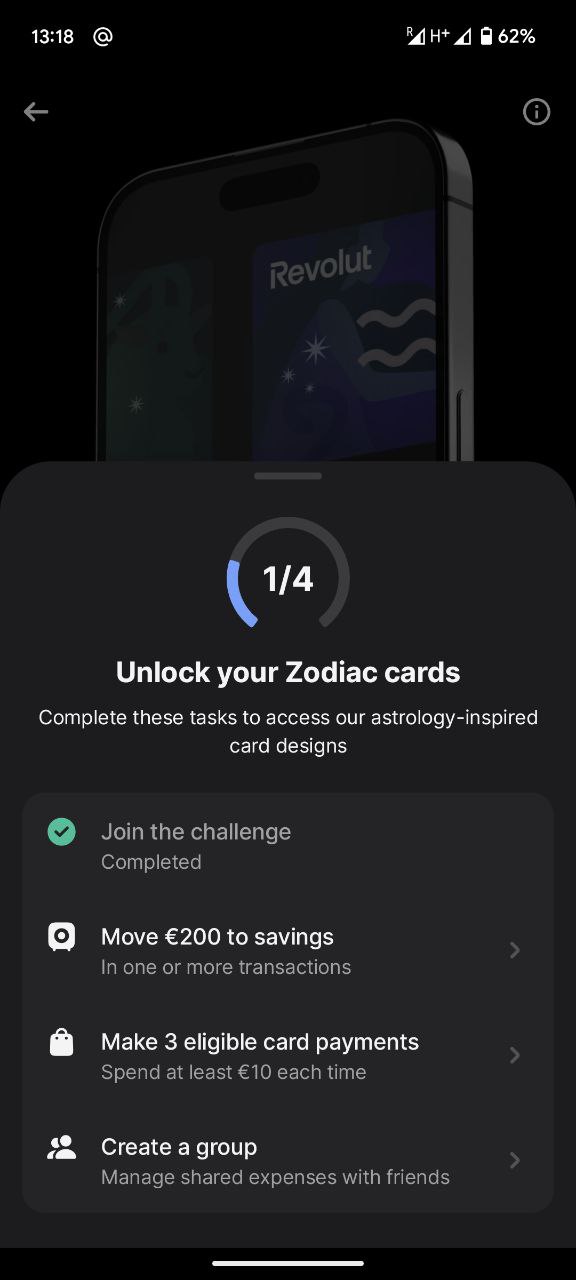Open the Move €200 to savings task
The height and width of the screenshot is (1280, 576).
point(288,950)
